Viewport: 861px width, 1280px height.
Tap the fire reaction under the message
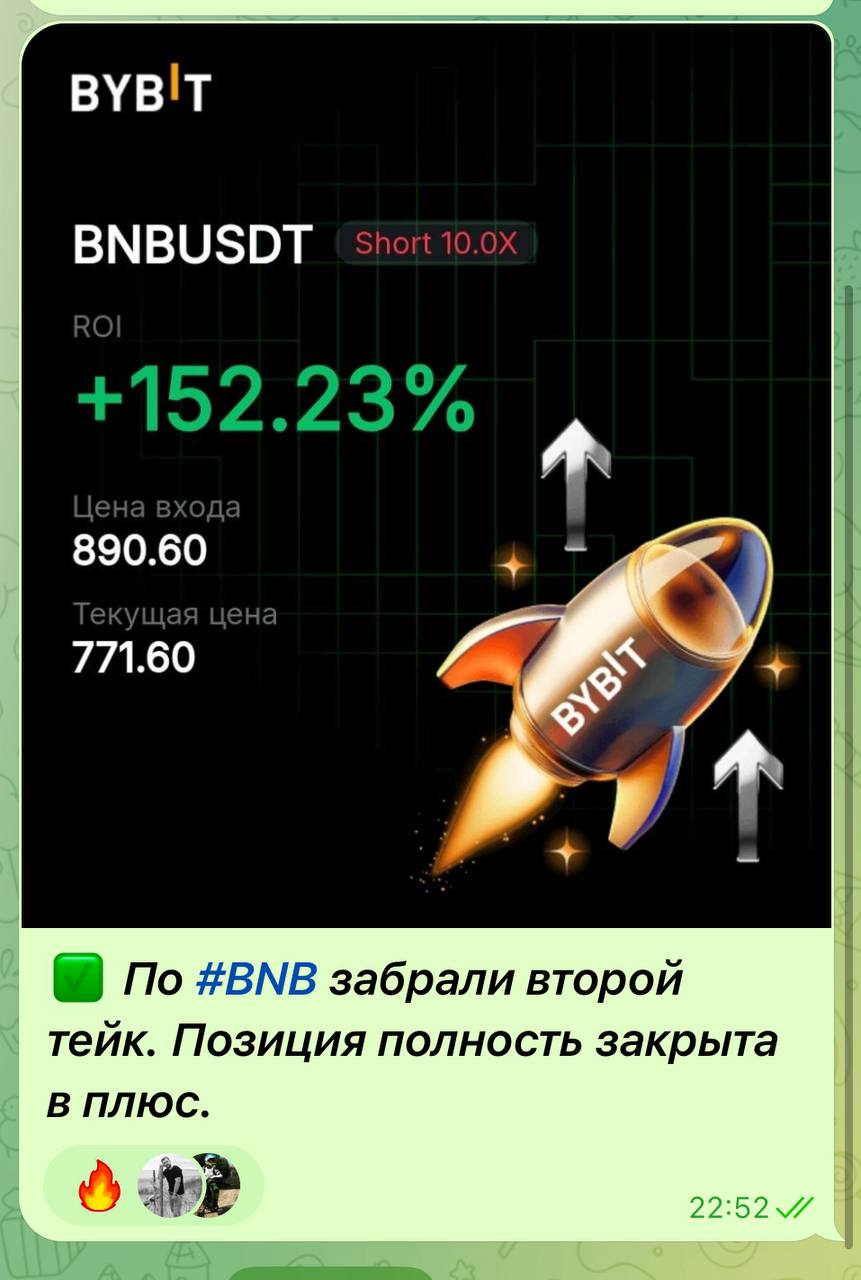click(100, 1188)
